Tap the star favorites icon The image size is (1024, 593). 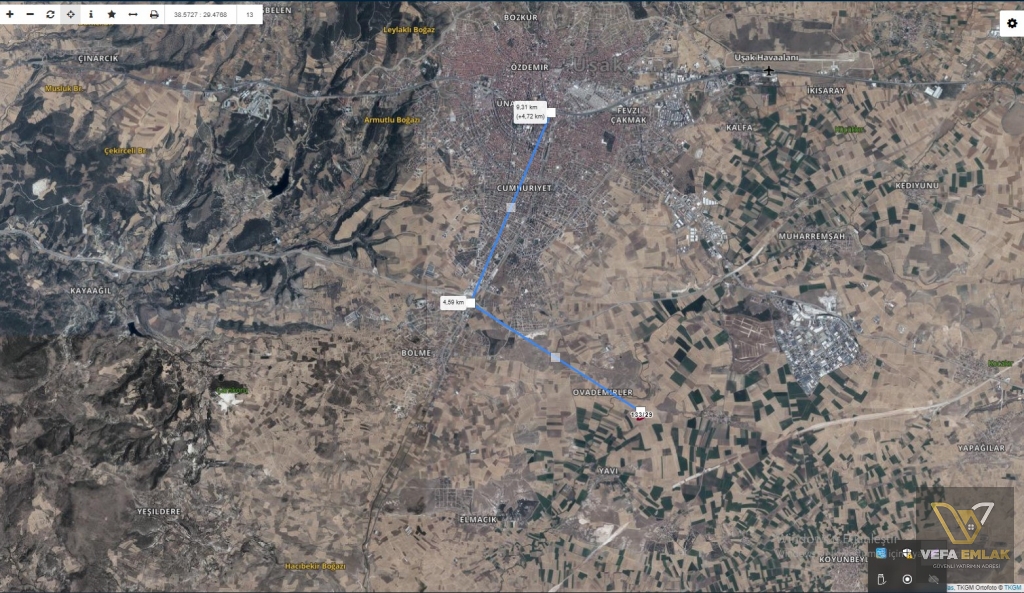(111, 15)
